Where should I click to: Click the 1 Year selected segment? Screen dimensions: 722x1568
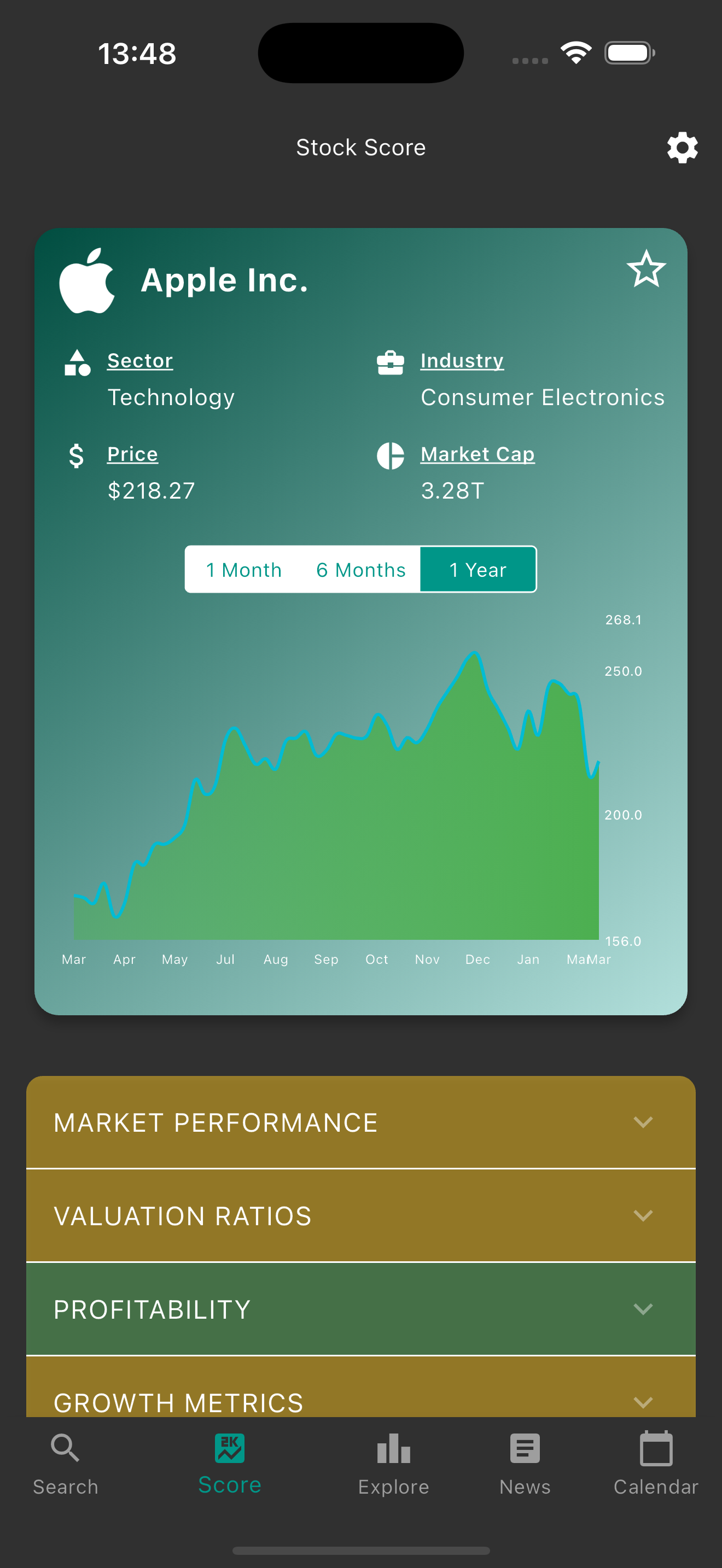click(478, 569)
